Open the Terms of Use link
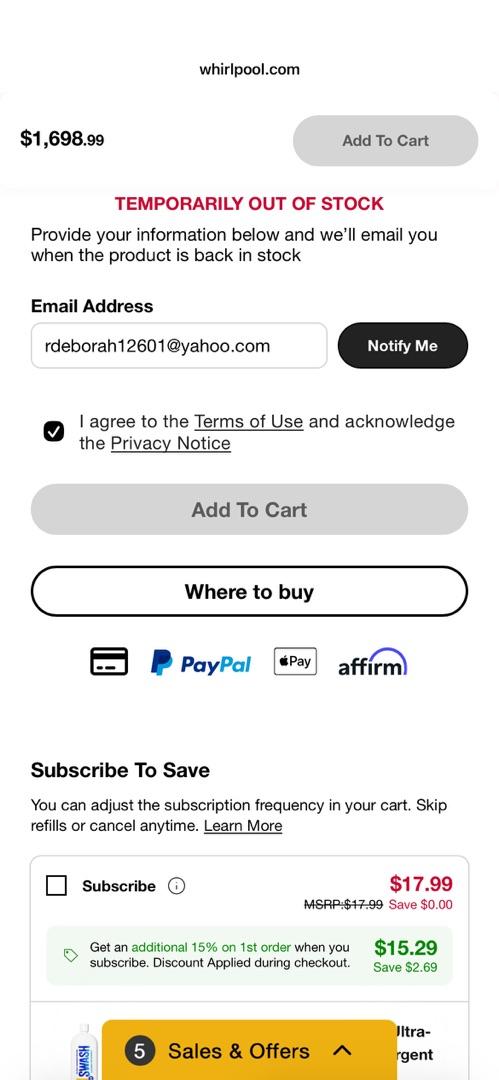The height and width of the screenshot is (1080, 499). pos(249,422)
